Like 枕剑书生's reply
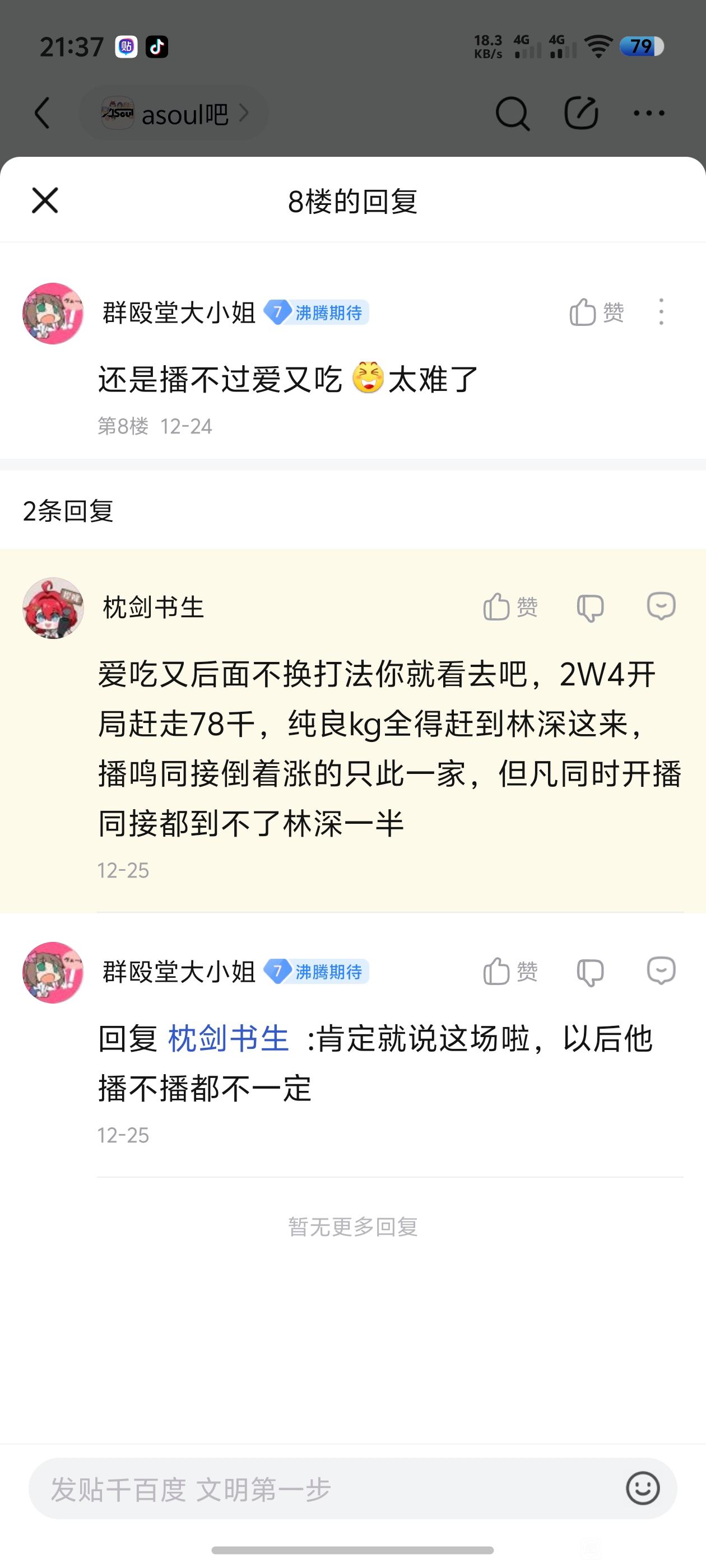The image size is (706, 1568). click(x=510, y=607)
